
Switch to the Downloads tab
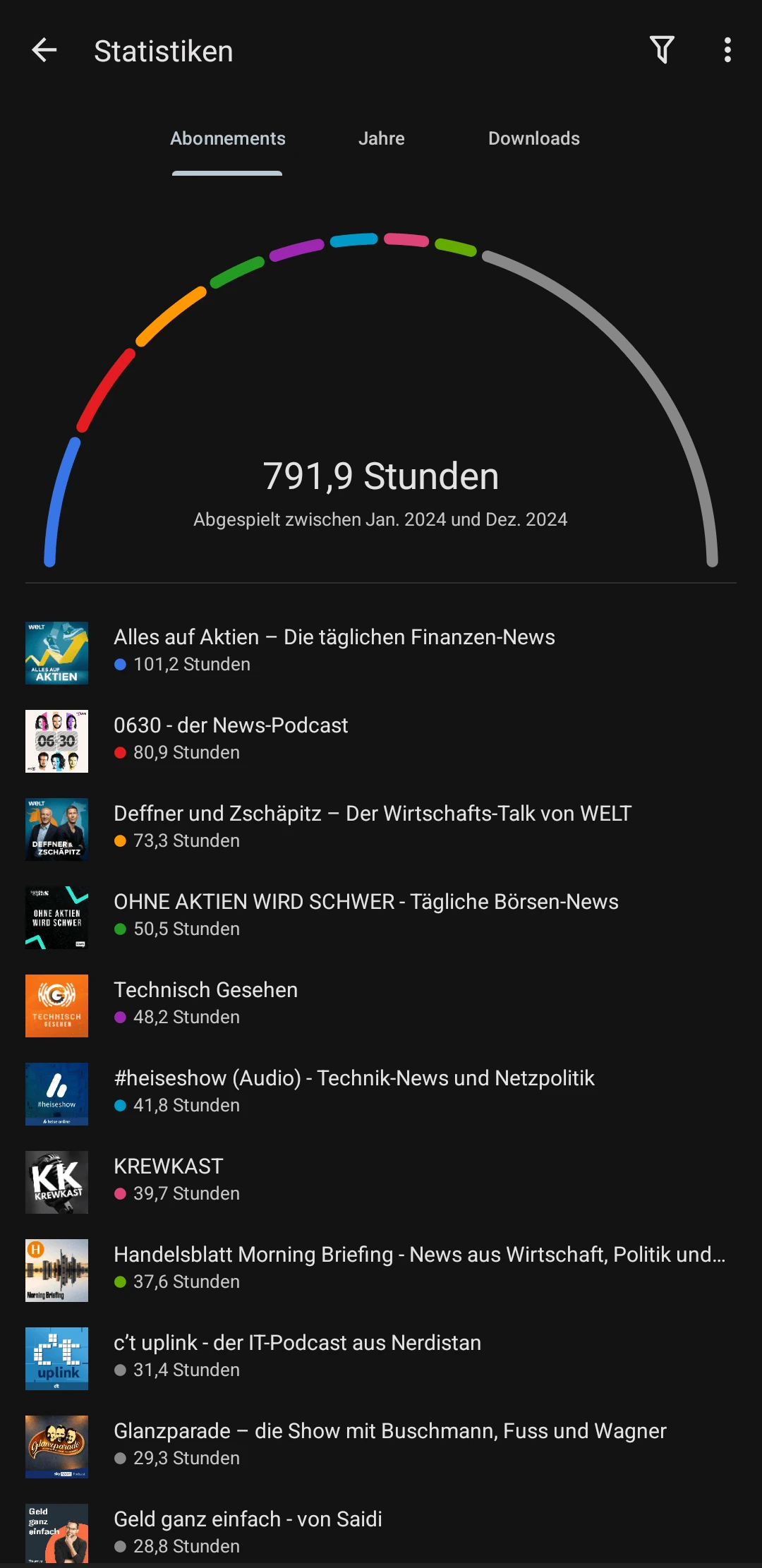(x=533, y=138)
